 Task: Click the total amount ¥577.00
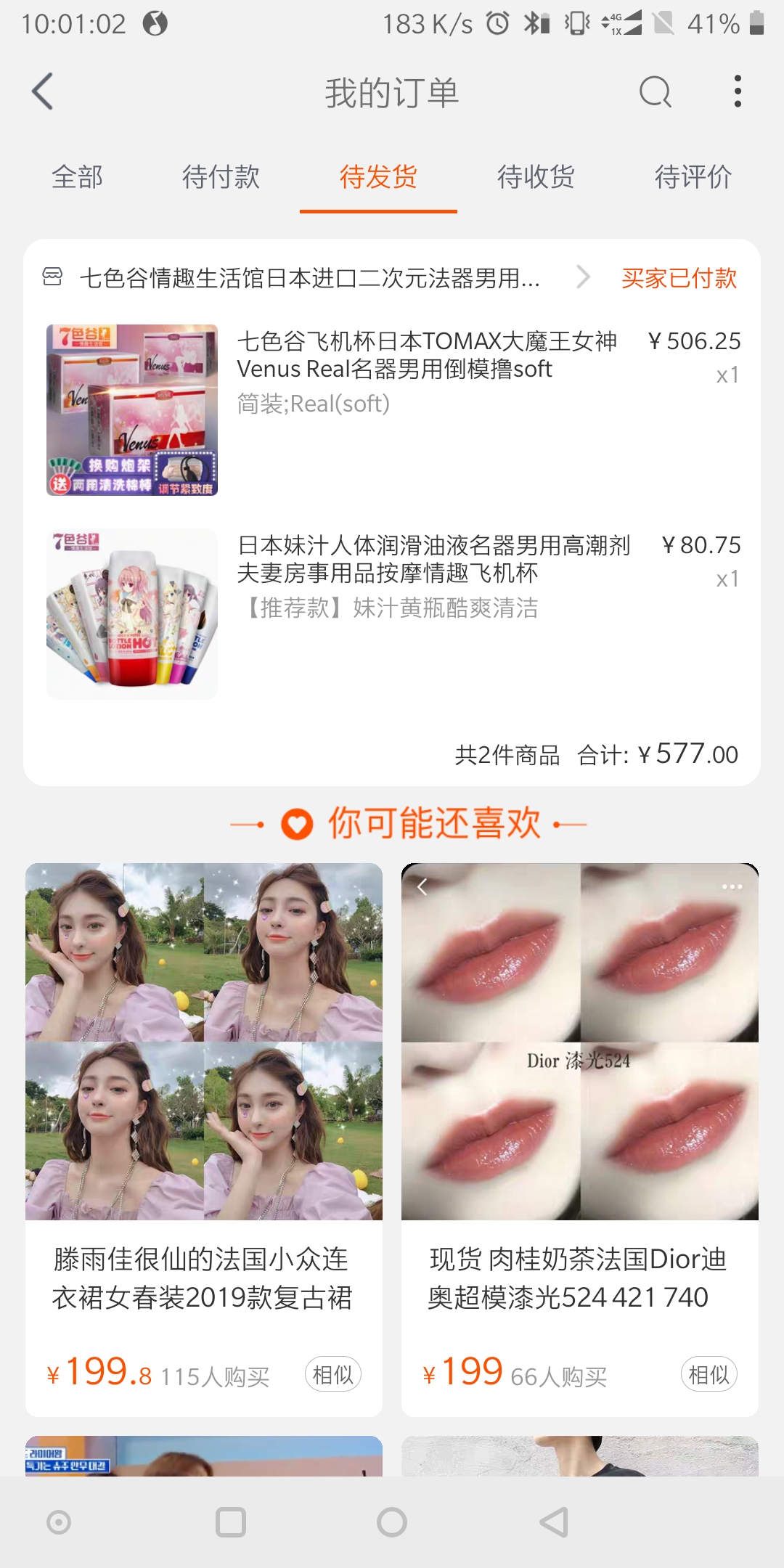690,754
